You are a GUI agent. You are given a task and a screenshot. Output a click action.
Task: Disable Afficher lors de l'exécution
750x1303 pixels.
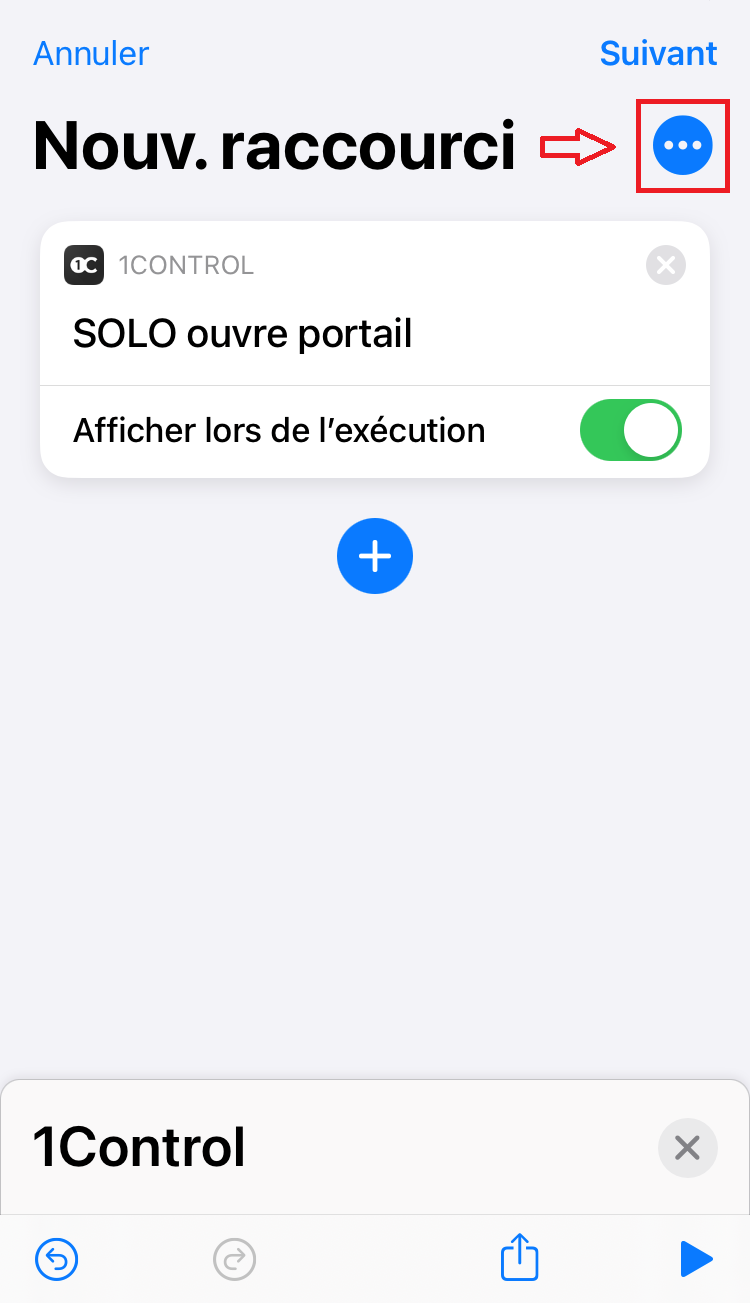point(630,431)
